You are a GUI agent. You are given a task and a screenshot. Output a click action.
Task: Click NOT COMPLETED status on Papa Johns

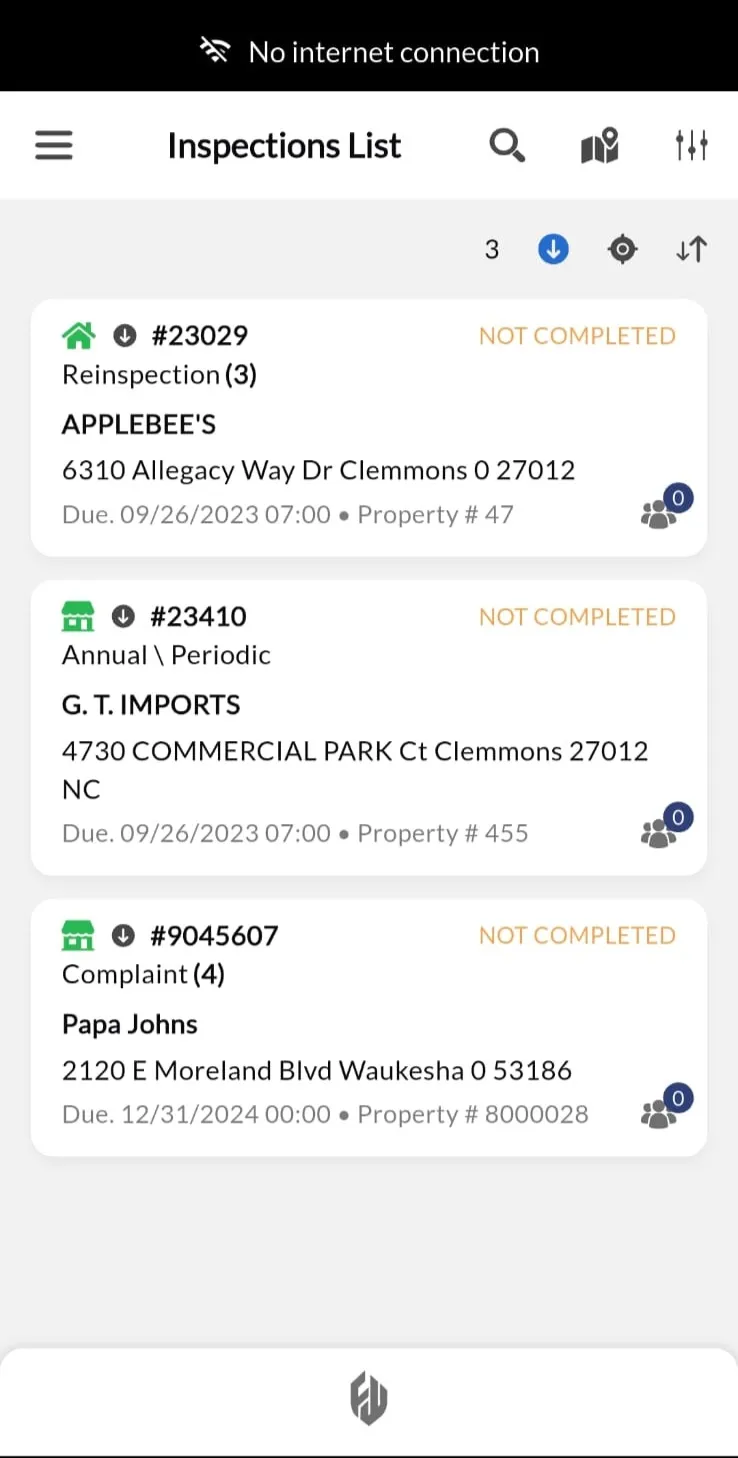(x=577, y=935)
